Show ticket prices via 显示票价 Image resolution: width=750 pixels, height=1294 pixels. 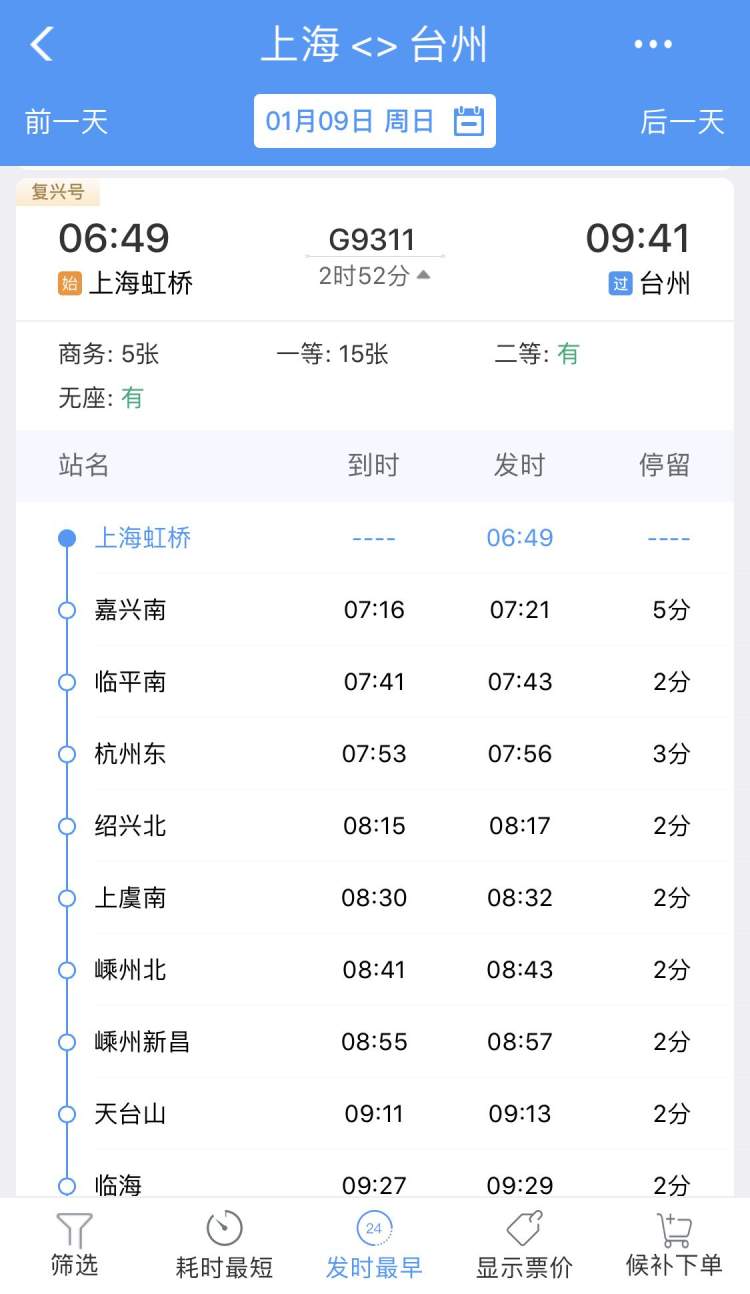click(524, 1245)
